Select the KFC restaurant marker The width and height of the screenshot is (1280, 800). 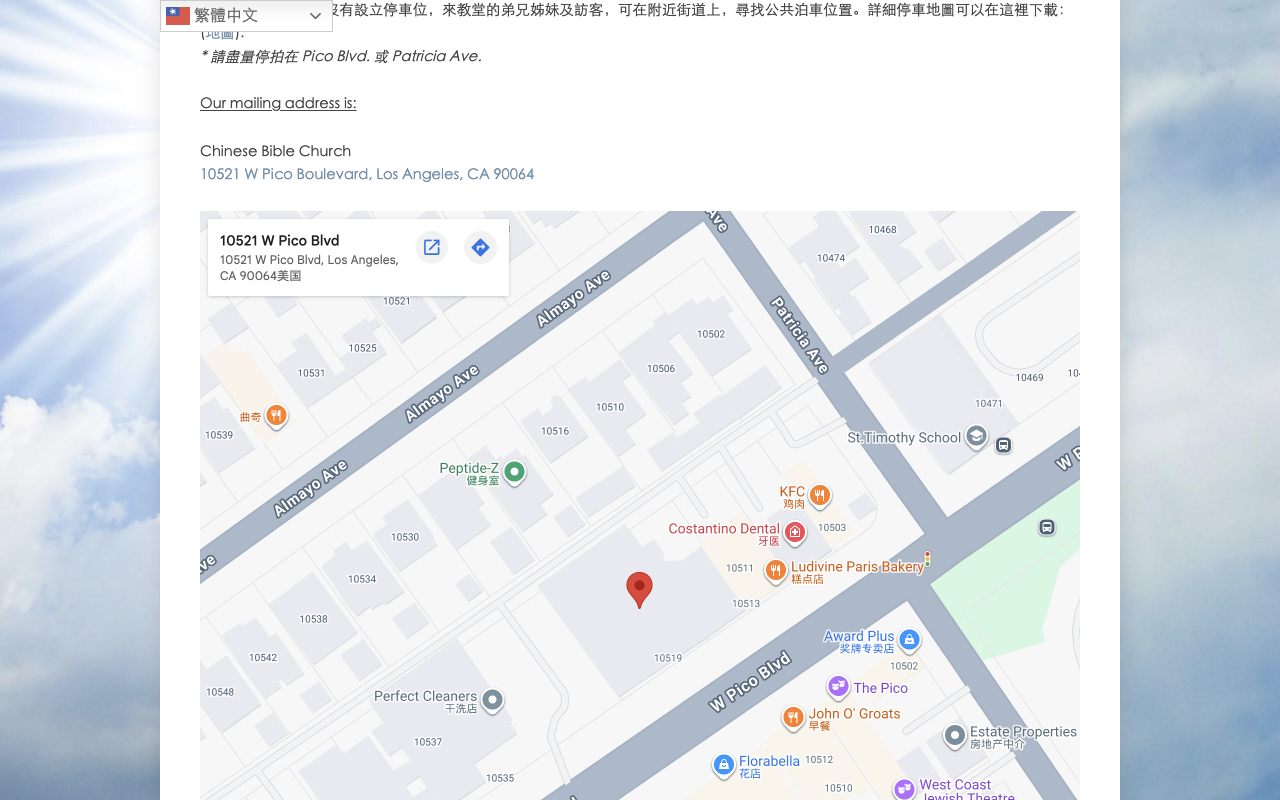pos(819,495)
